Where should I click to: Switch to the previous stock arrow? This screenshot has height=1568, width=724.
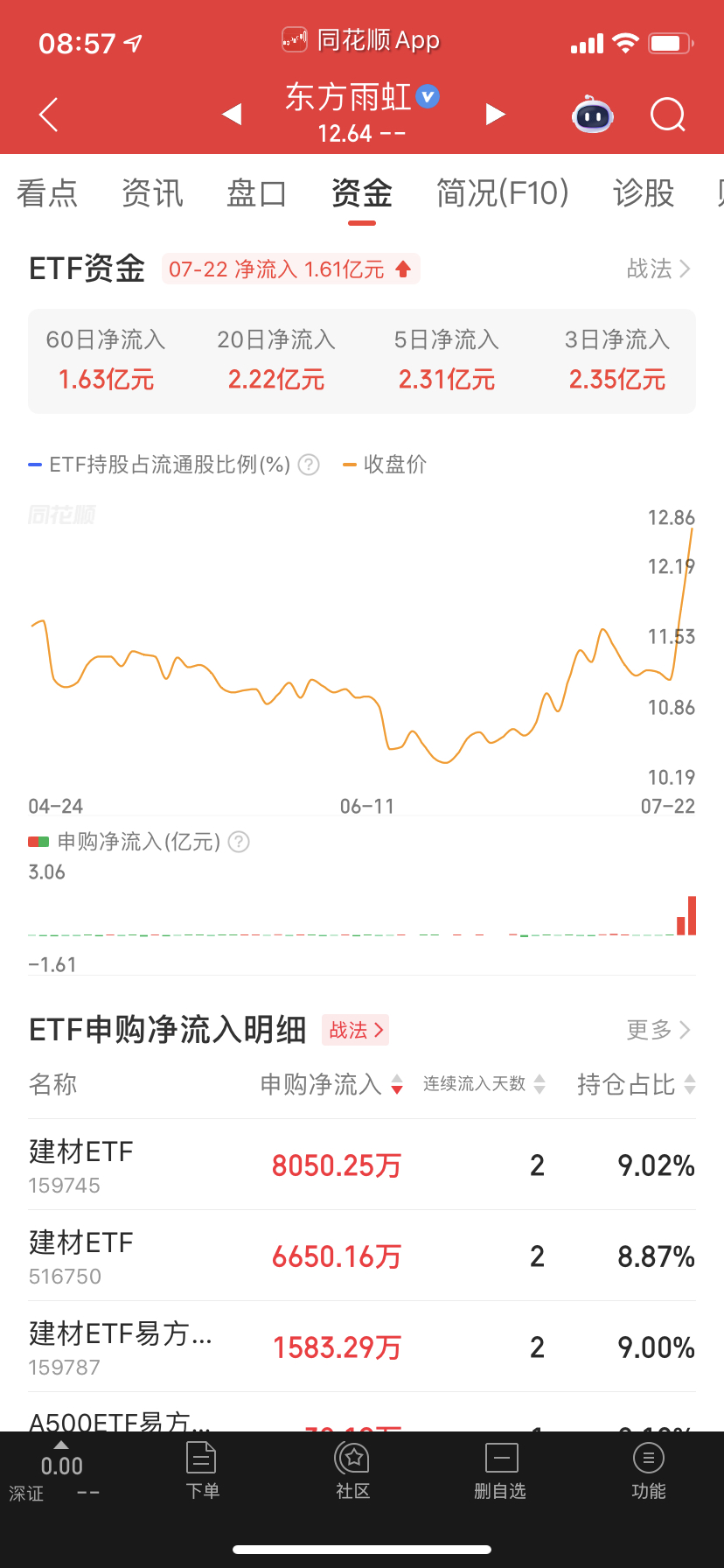point(232,114)
